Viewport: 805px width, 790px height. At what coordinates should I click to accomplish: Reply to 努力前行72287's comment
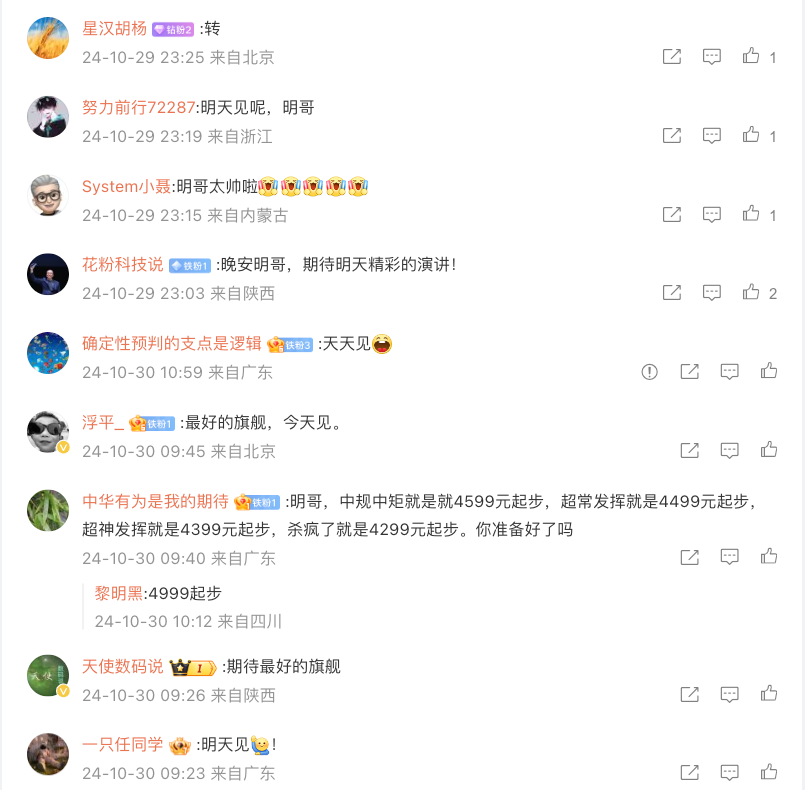[x=711, y=136]
